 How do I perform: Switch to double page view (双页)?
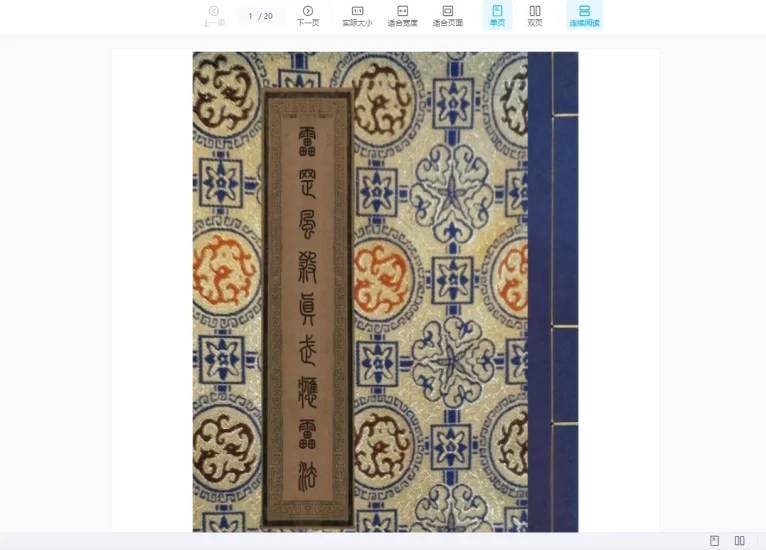[535, 15]
